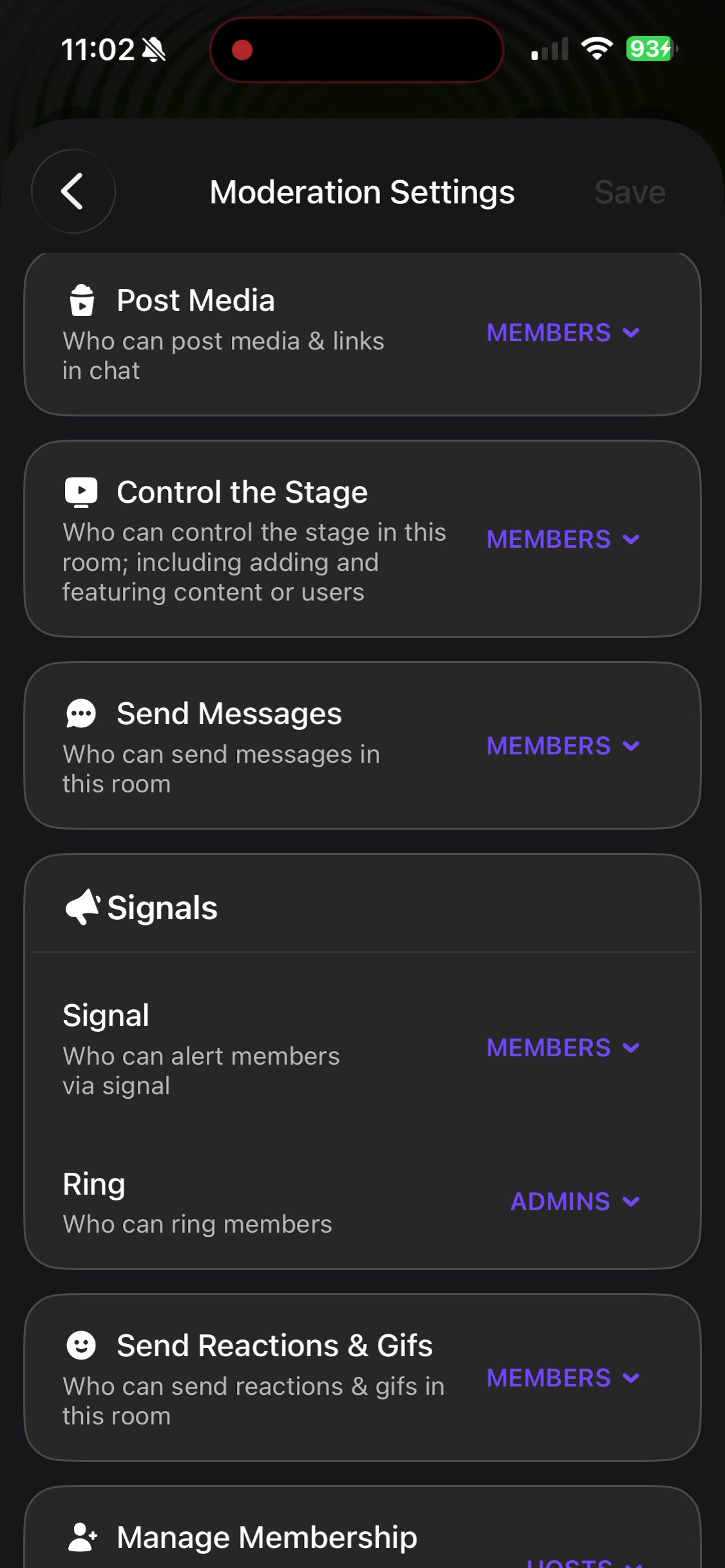The height and width of the screenshot is (1568, 725).
Task: Open the Post Media permission dropdown
Action: click(x=563, y=333)
